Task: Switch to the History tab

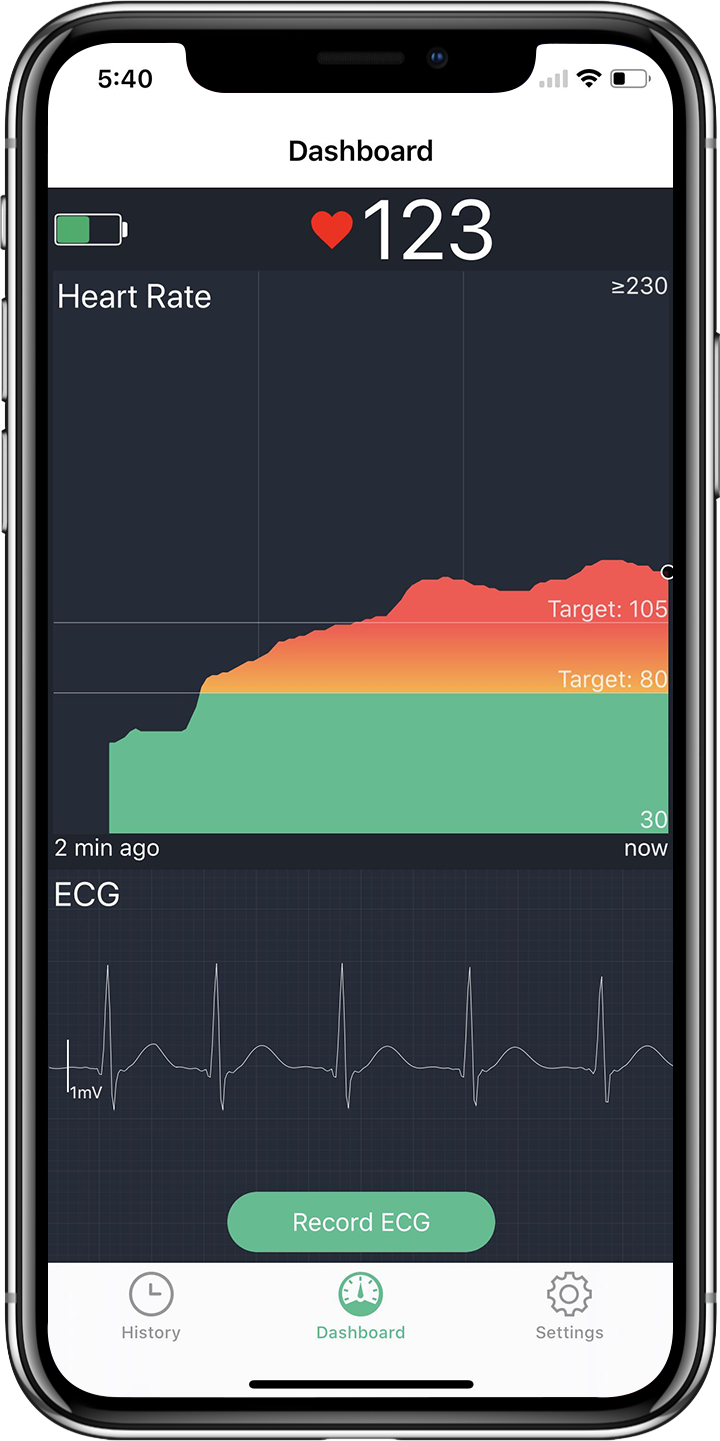Action: coord(151,1307)
